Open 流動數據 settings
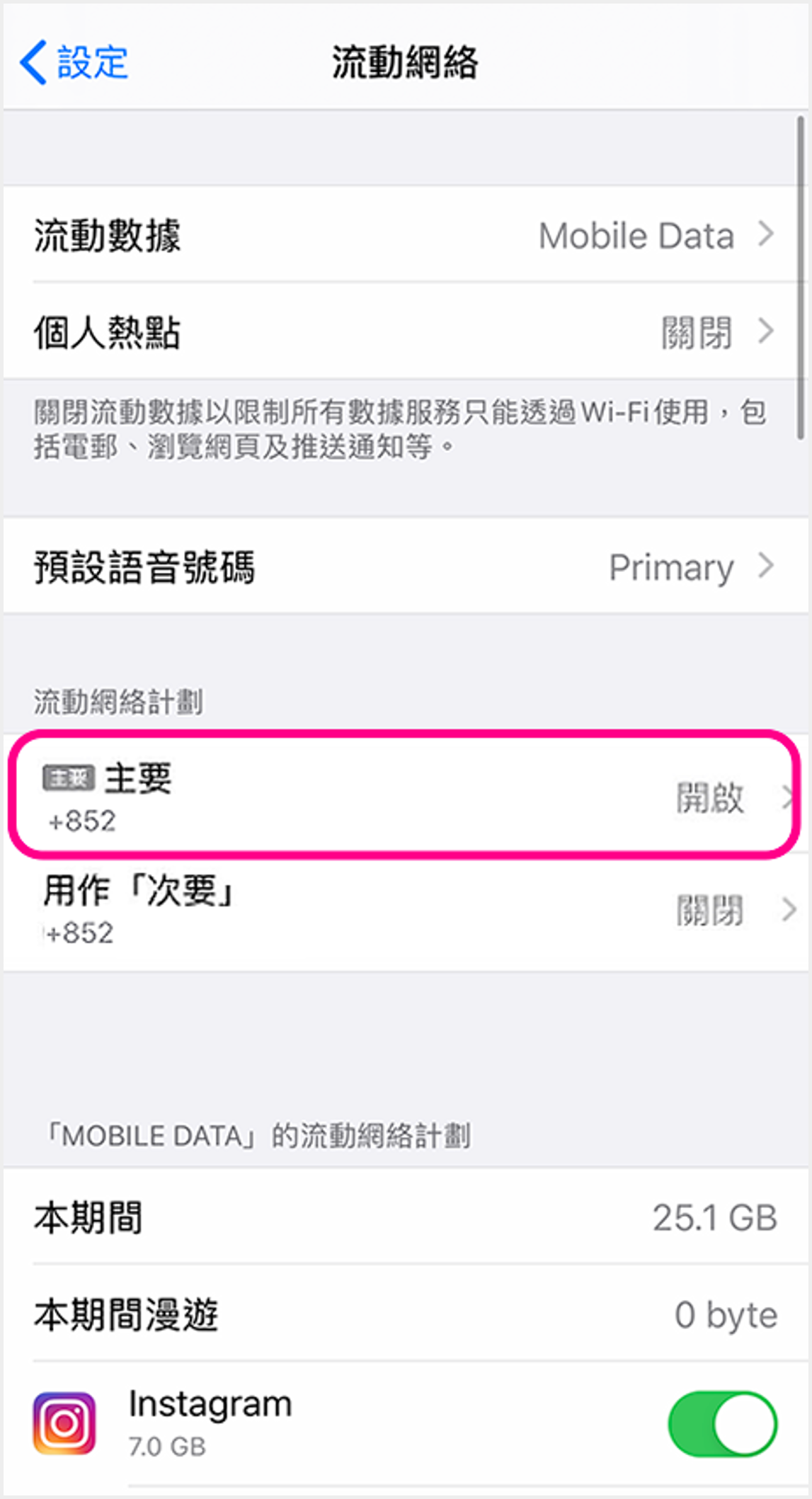Viewport: 812px width, 1499px height. [x=405, y=235]
